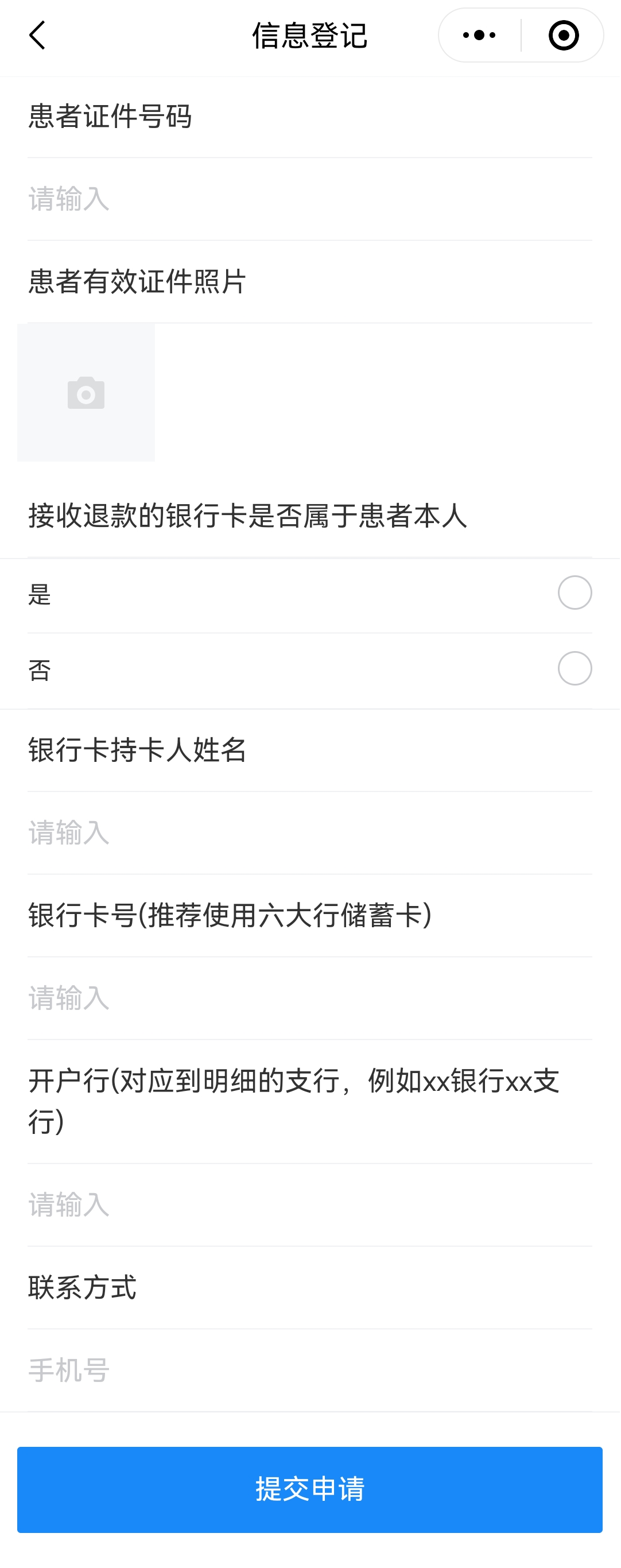Tap the 手机号 contact input field
Viewport: 621px width, 1568px height.
(x=309, y=1370)
